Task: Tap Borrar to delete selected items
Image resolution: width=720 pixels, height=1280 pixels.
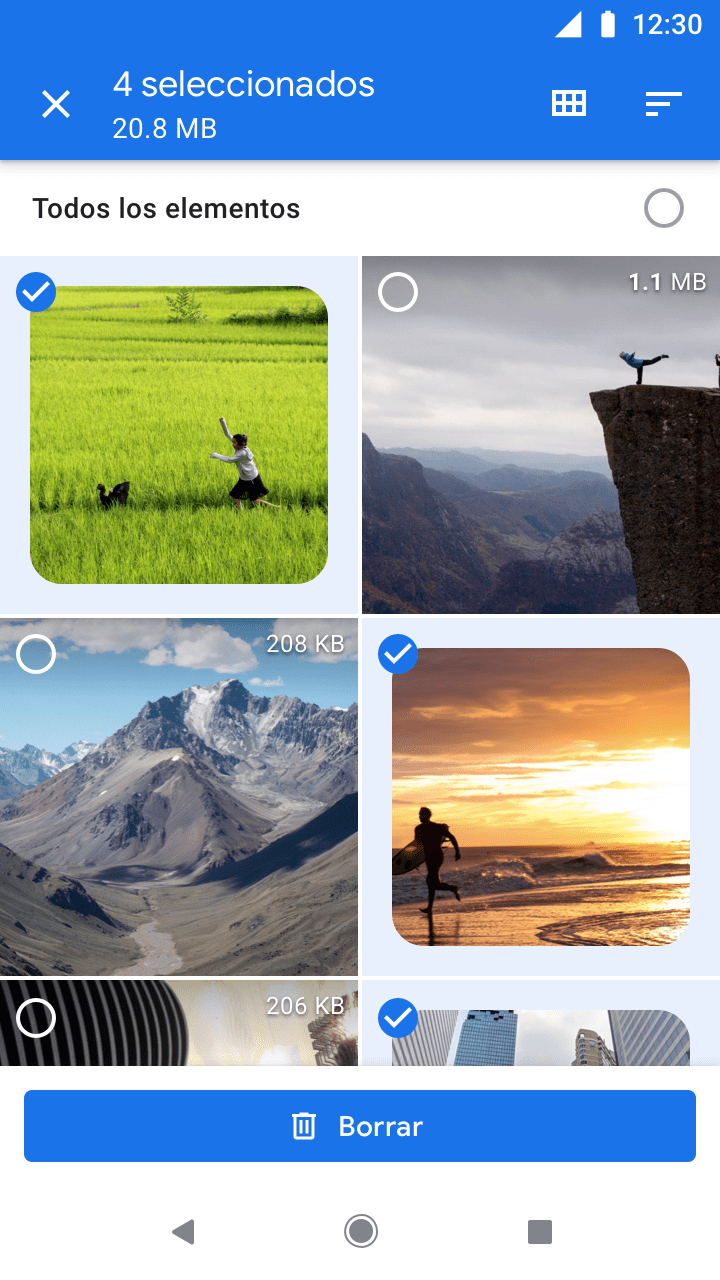Action: click(x=360, y=1126)
